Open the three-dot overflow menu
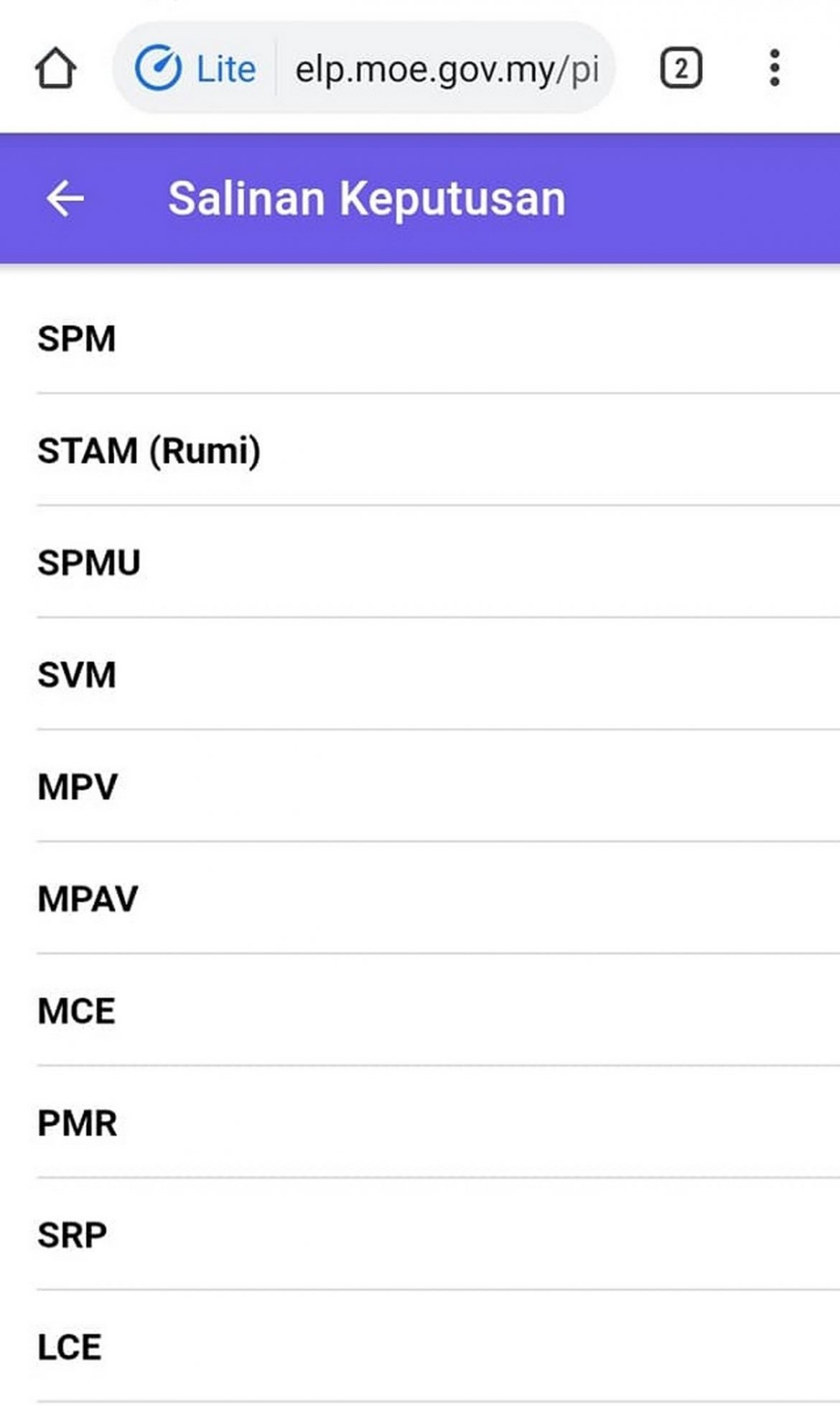 pyautogui.click(x=775, y=68)
